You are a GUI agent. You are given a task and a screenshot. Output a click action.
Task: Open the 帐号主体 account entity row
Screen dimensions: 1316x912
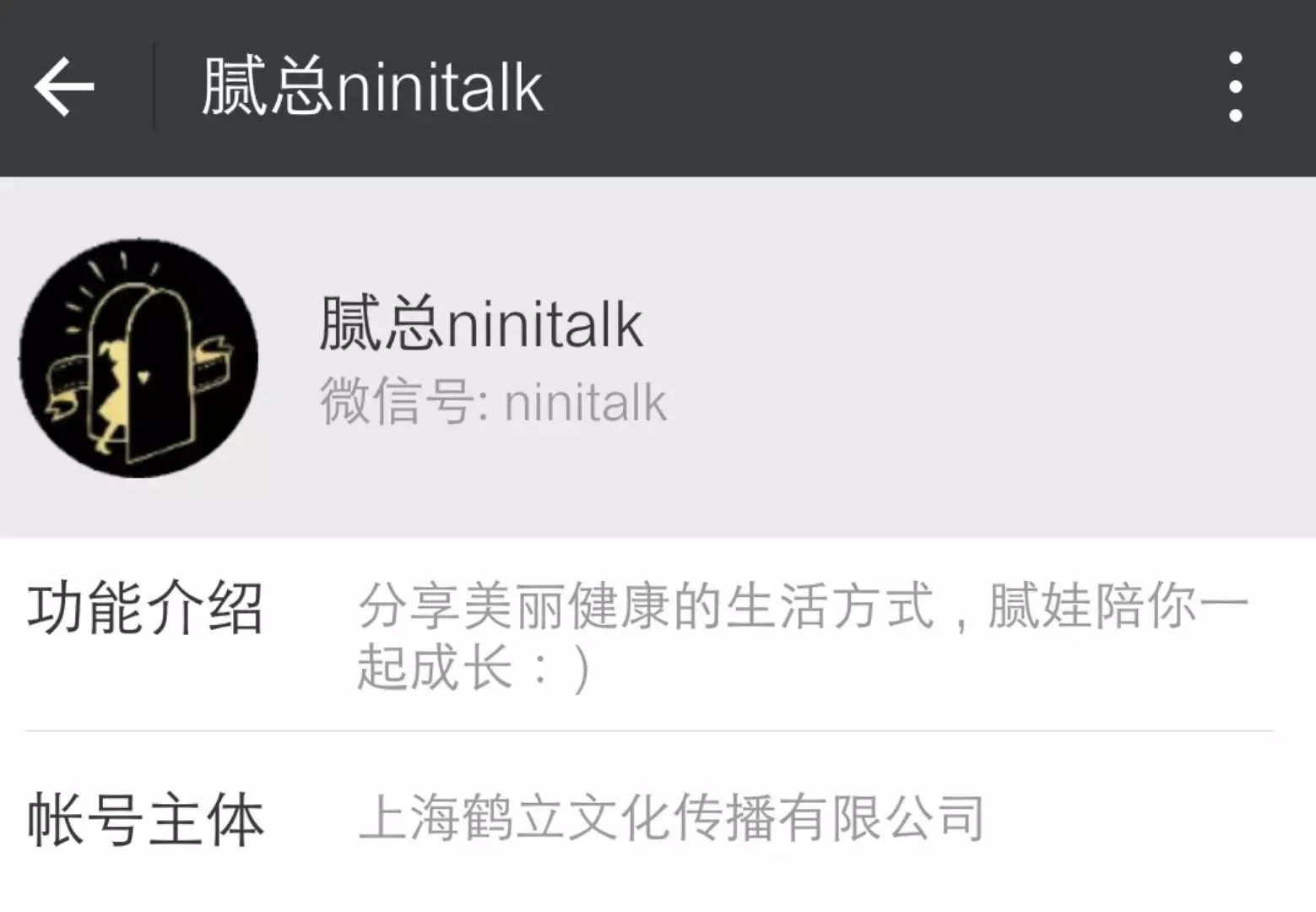658,818
